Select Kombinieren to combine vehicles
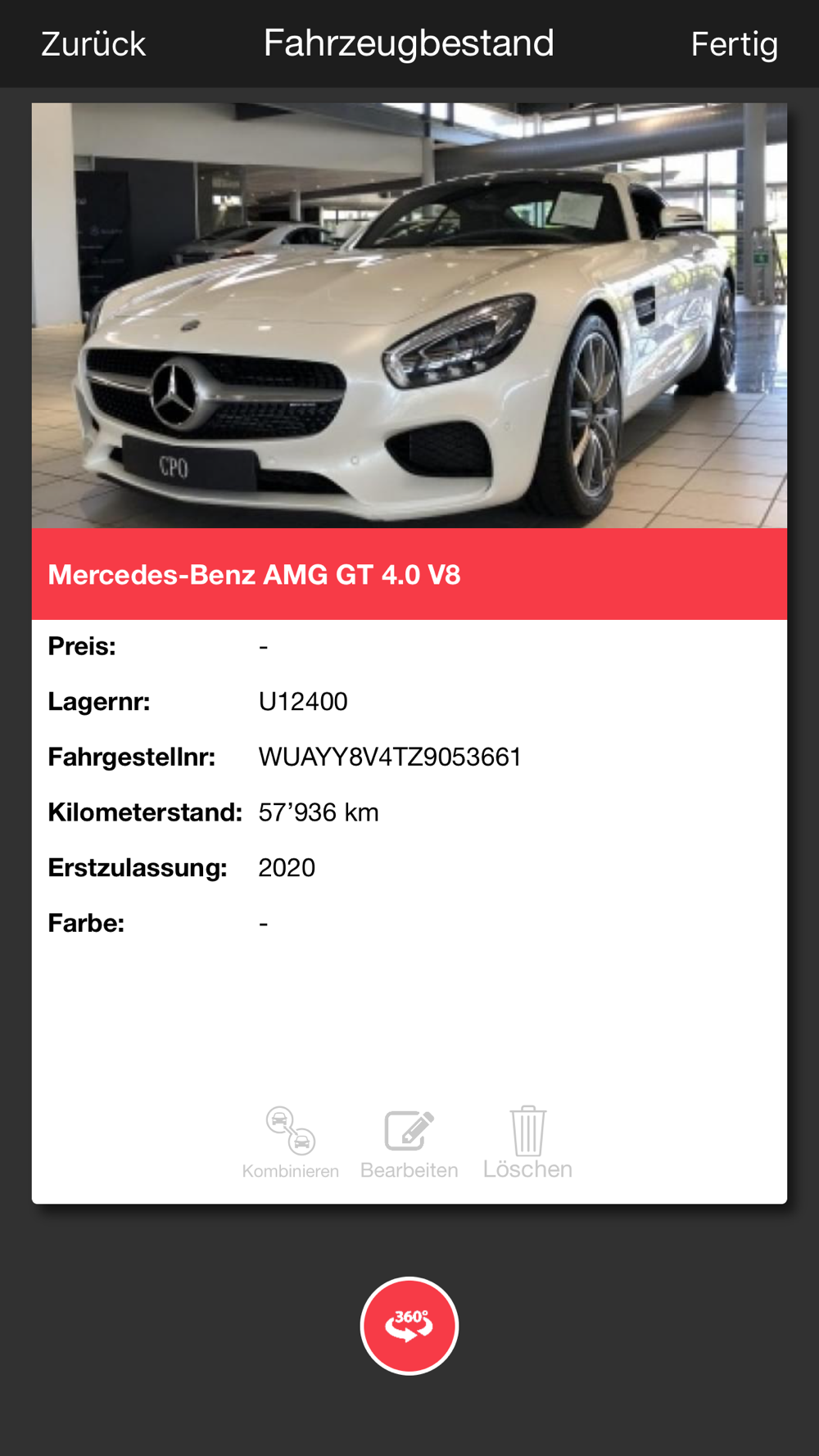 pos(291,1142)
